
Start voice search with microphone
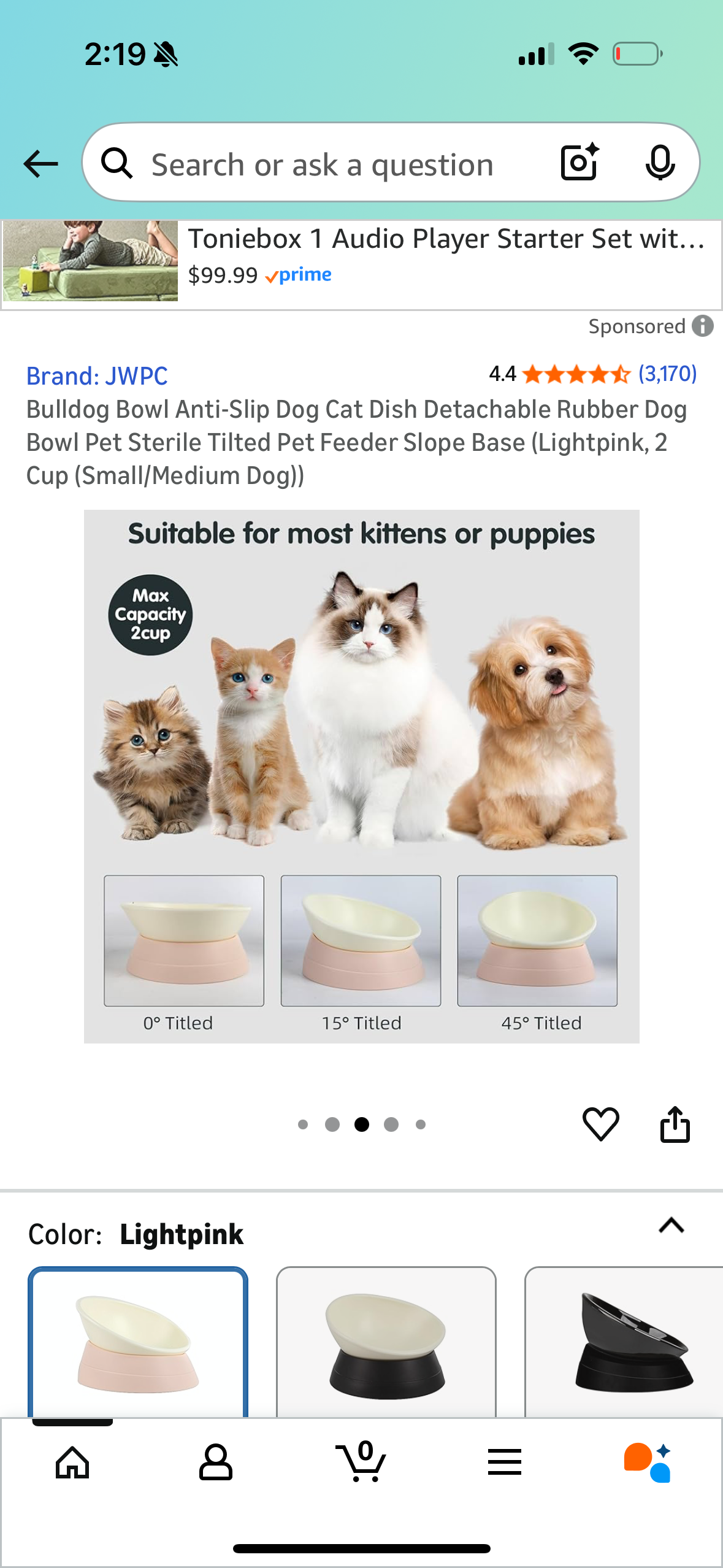pos(660,163)
